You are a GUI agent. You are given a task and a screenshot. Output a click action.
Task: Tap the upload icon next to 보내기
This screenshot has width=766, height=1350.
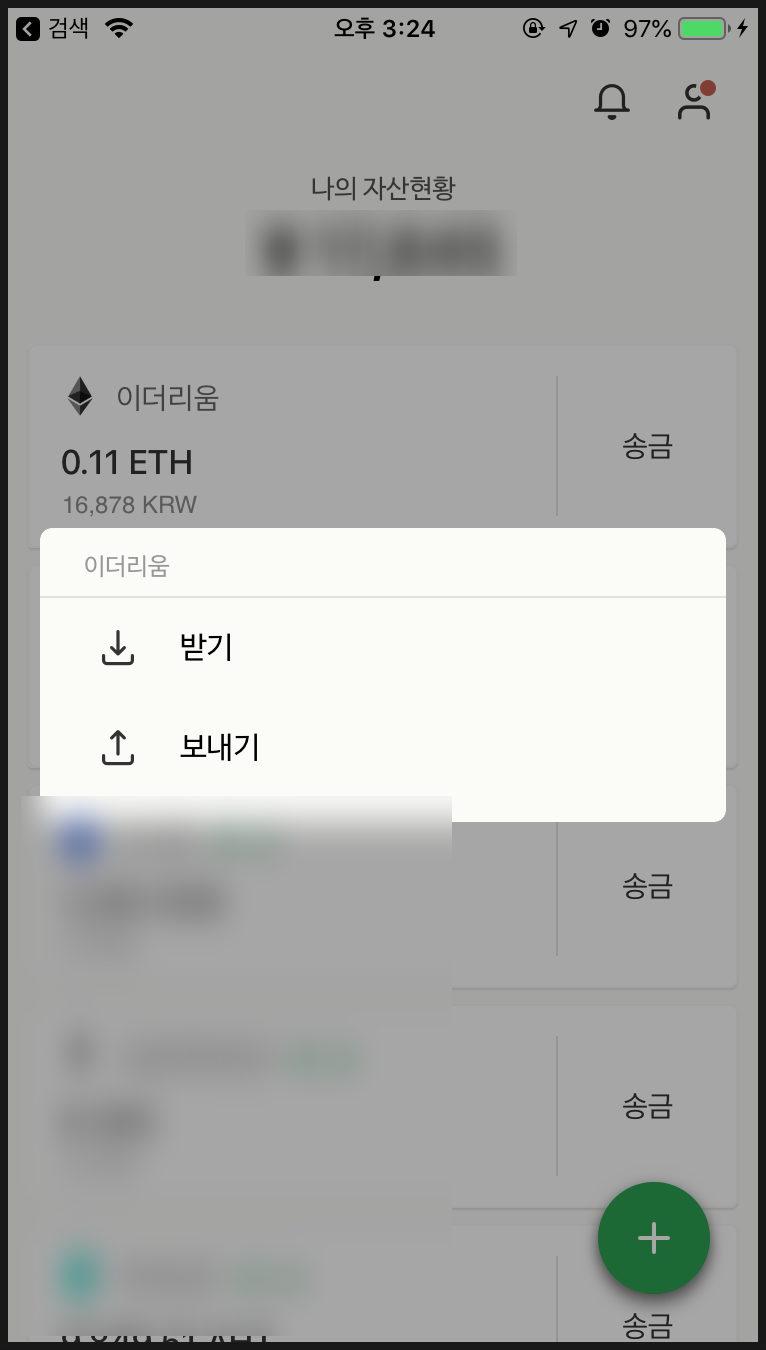point(117,747)
